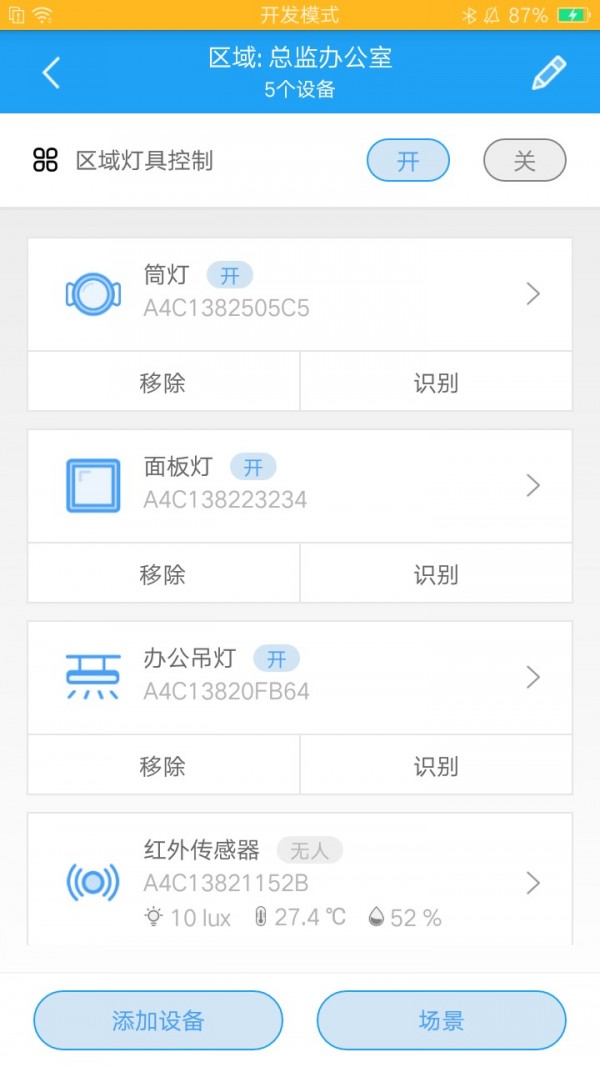This screenshot has width=600, height=1067.
Task: Go back using the header arrow
Action: pos(51,72)
